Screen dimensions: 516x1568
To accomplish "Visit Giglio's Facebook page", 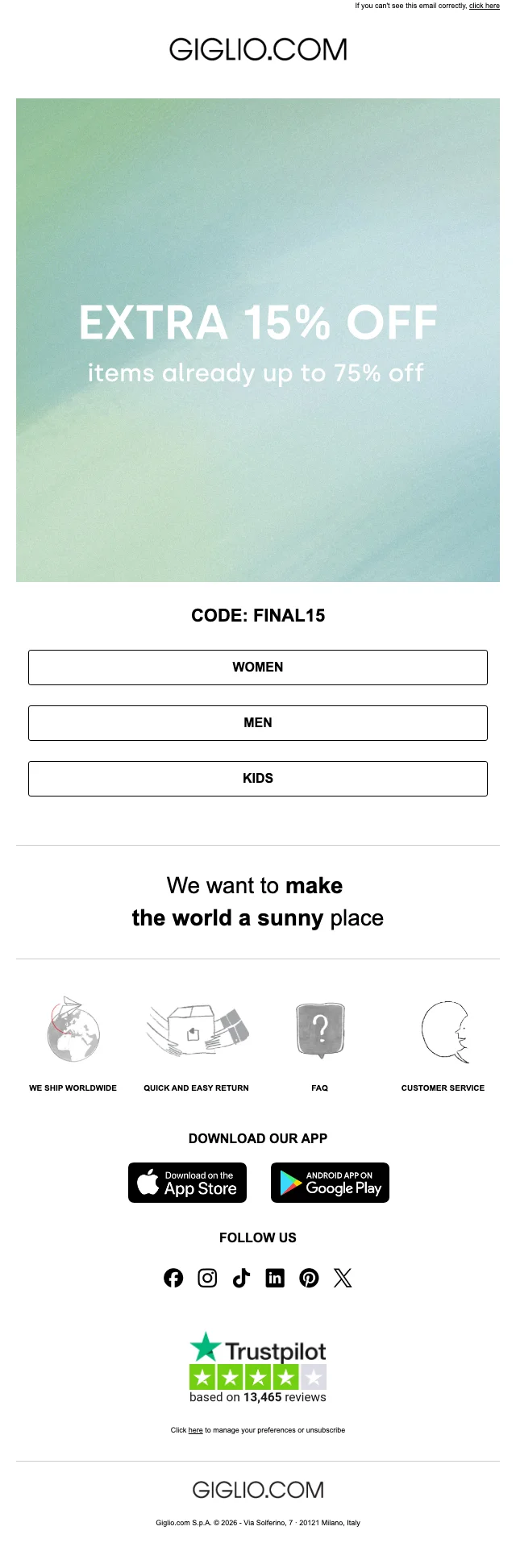I will (x=173, y=1278).
